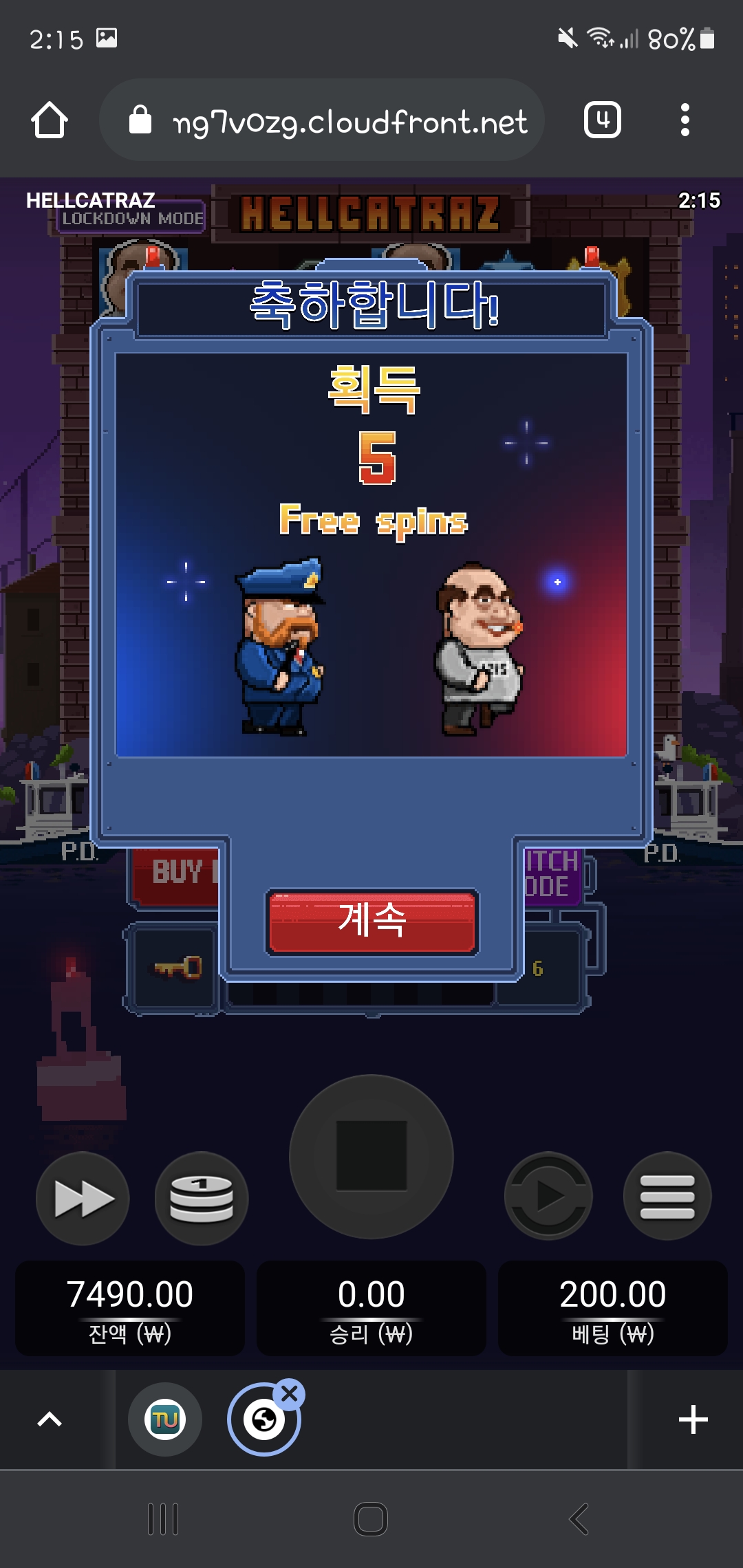Enable the fast-forward turbo spin button
This screenshot has width=743, height=1568.
pos(83,1199)
